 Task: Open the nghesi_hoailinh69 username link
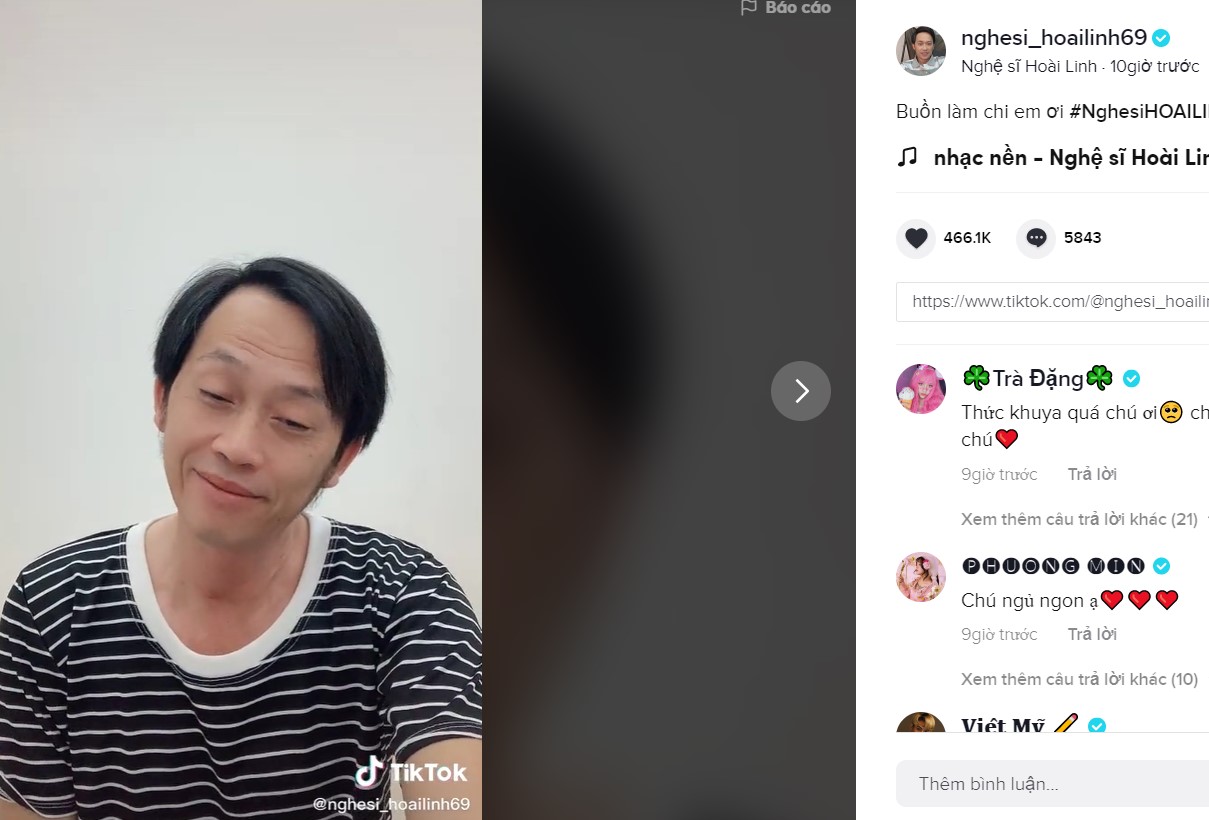tap(1053, 38)
